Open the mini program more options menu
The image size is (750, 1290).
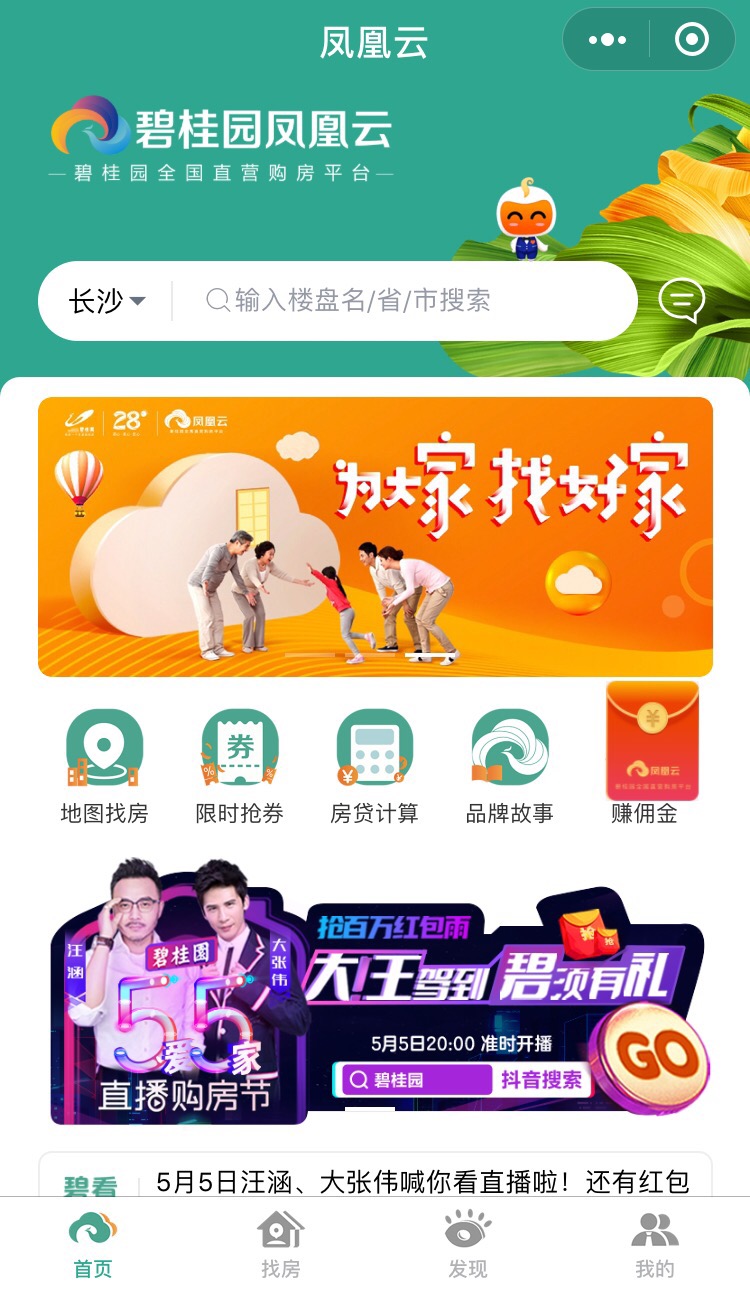pos(607,40)
